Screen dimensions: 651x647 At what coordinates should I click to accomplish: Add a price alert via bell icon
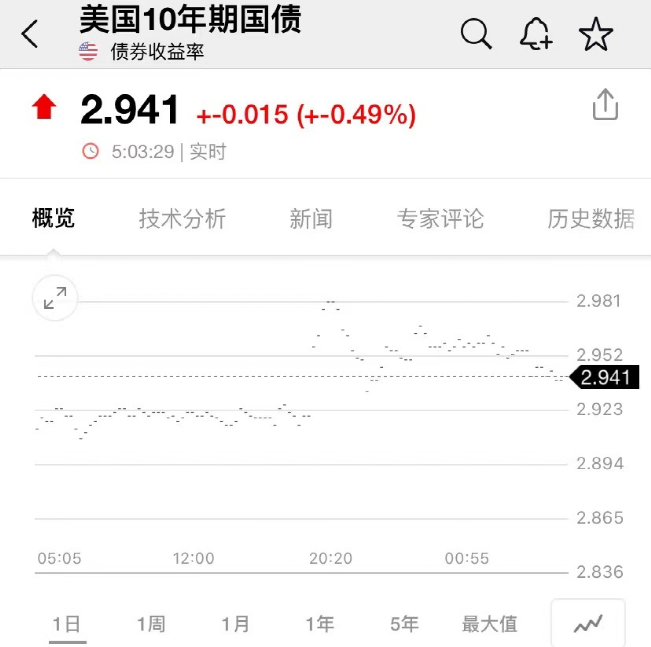click(x=536, y=34)
